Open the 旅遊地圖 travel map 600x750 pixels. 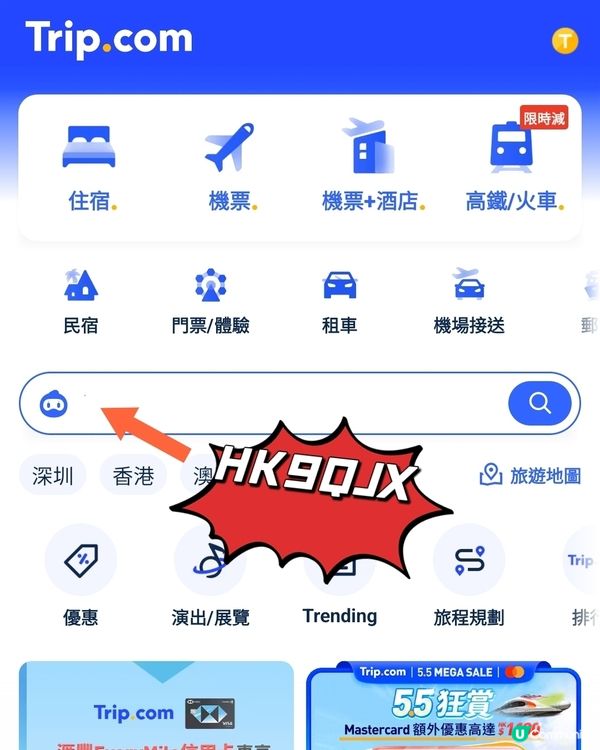point(531,476)
